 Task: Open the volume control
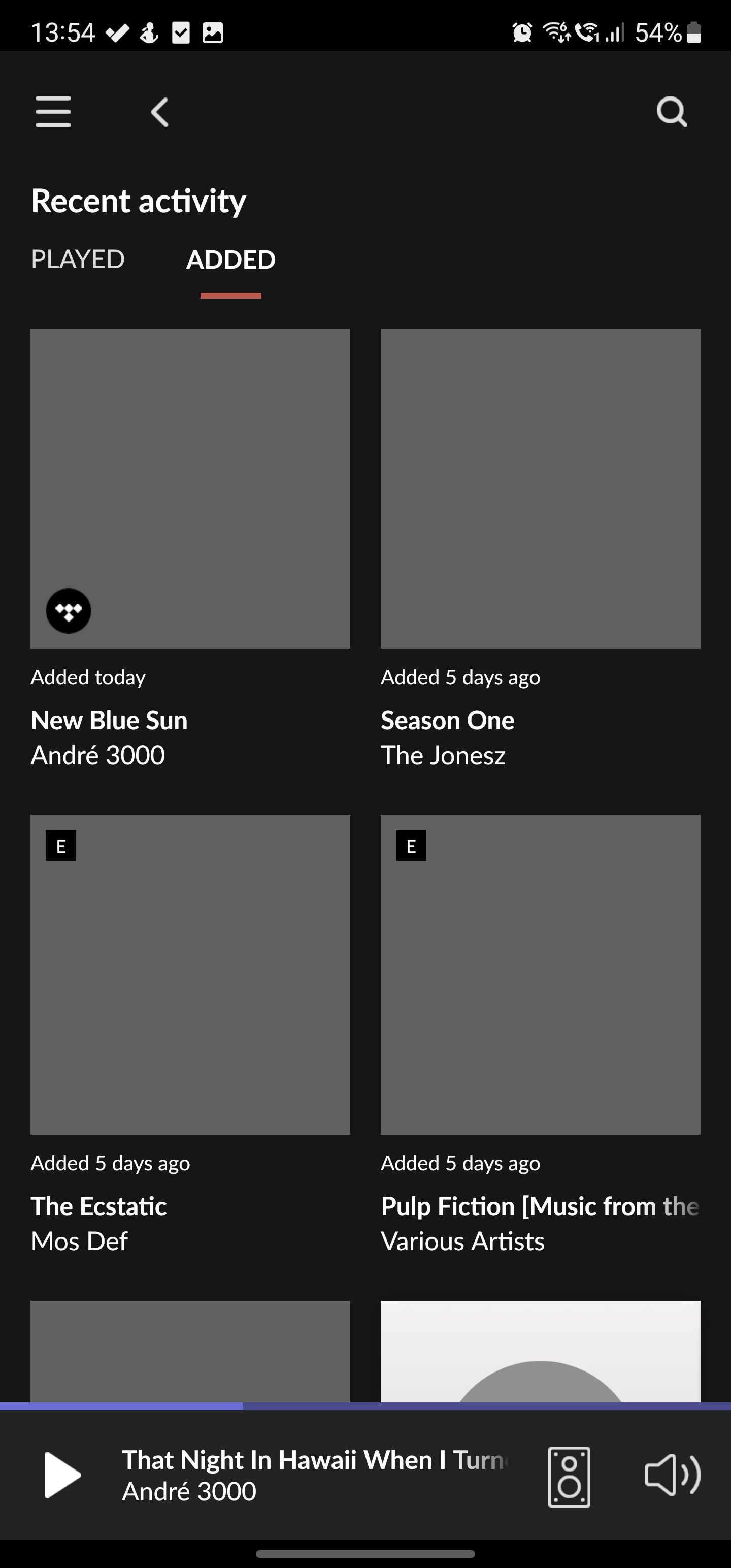[673, 1475]
